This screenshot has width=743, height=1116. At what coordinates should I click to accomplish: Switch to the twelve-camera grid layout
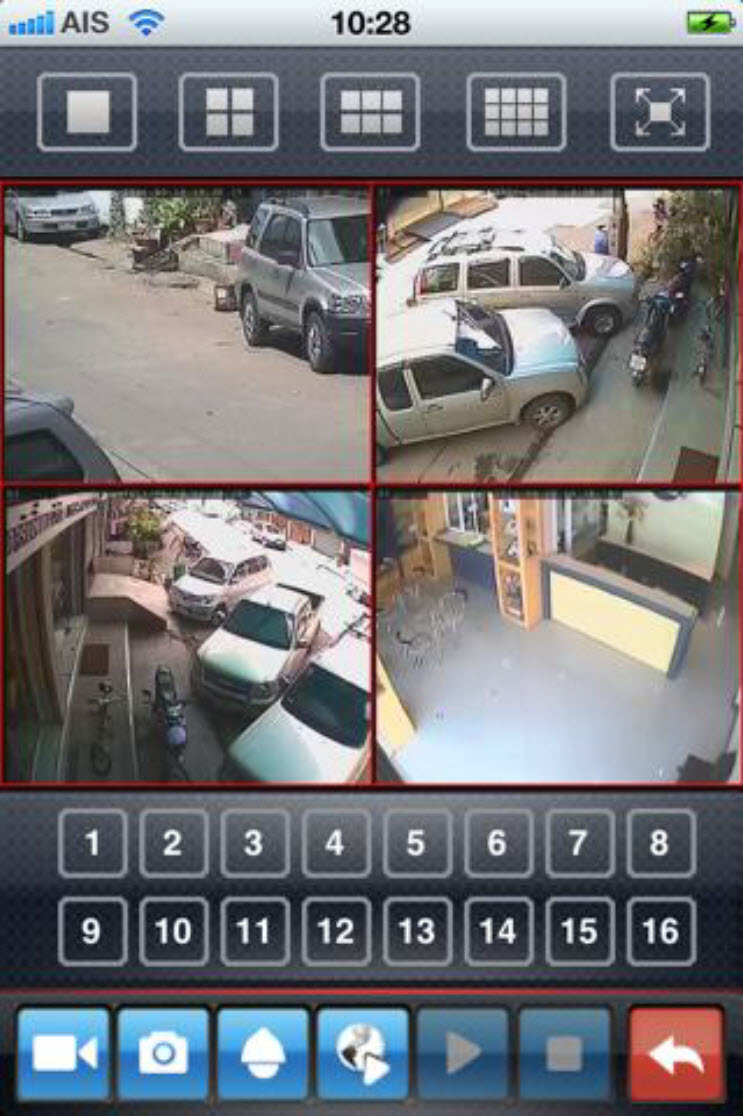tap(516, 112)
